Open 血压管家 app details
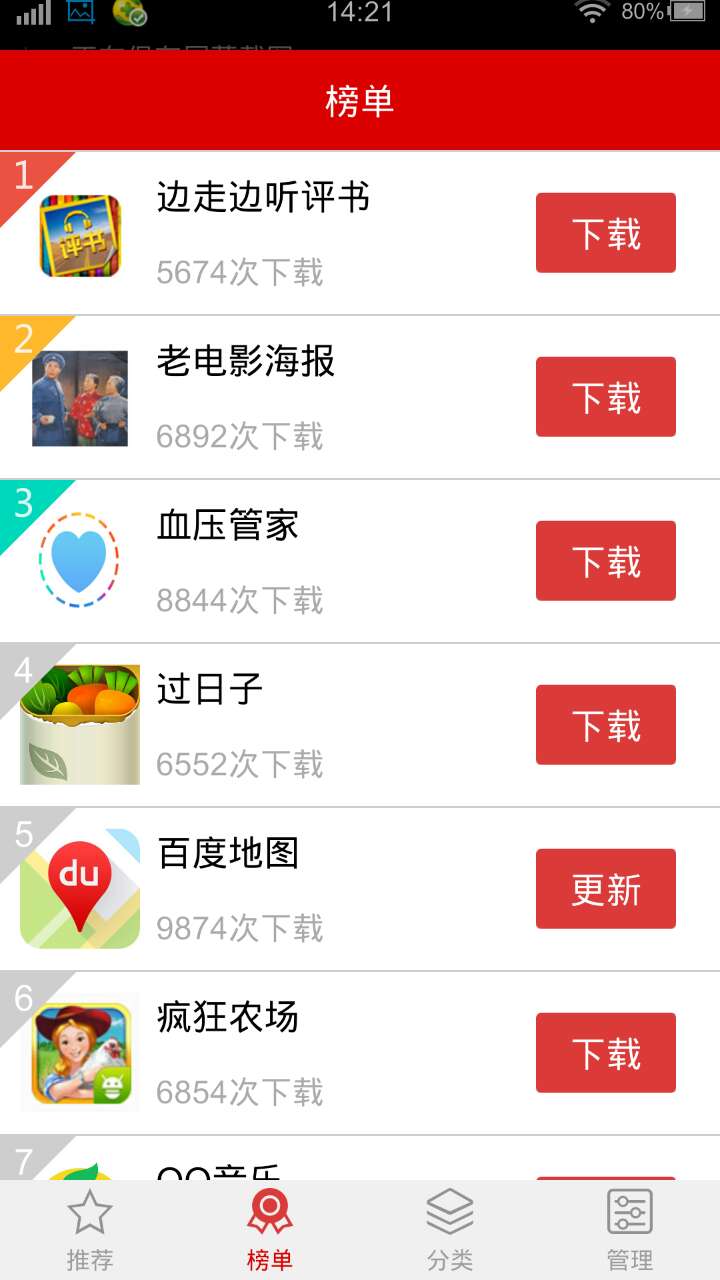Screen dimensions: 720x1280 [228, 526]
